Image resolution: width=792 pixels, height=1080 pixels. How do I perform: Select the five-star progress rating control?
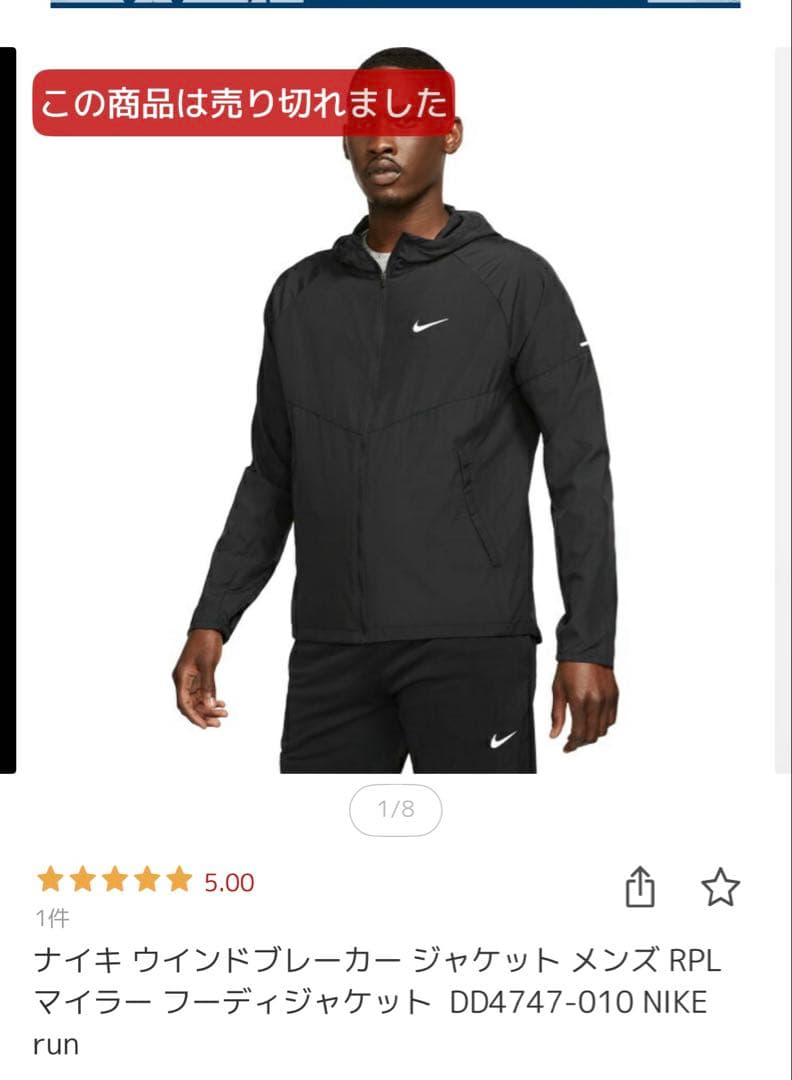coord(115,884)
